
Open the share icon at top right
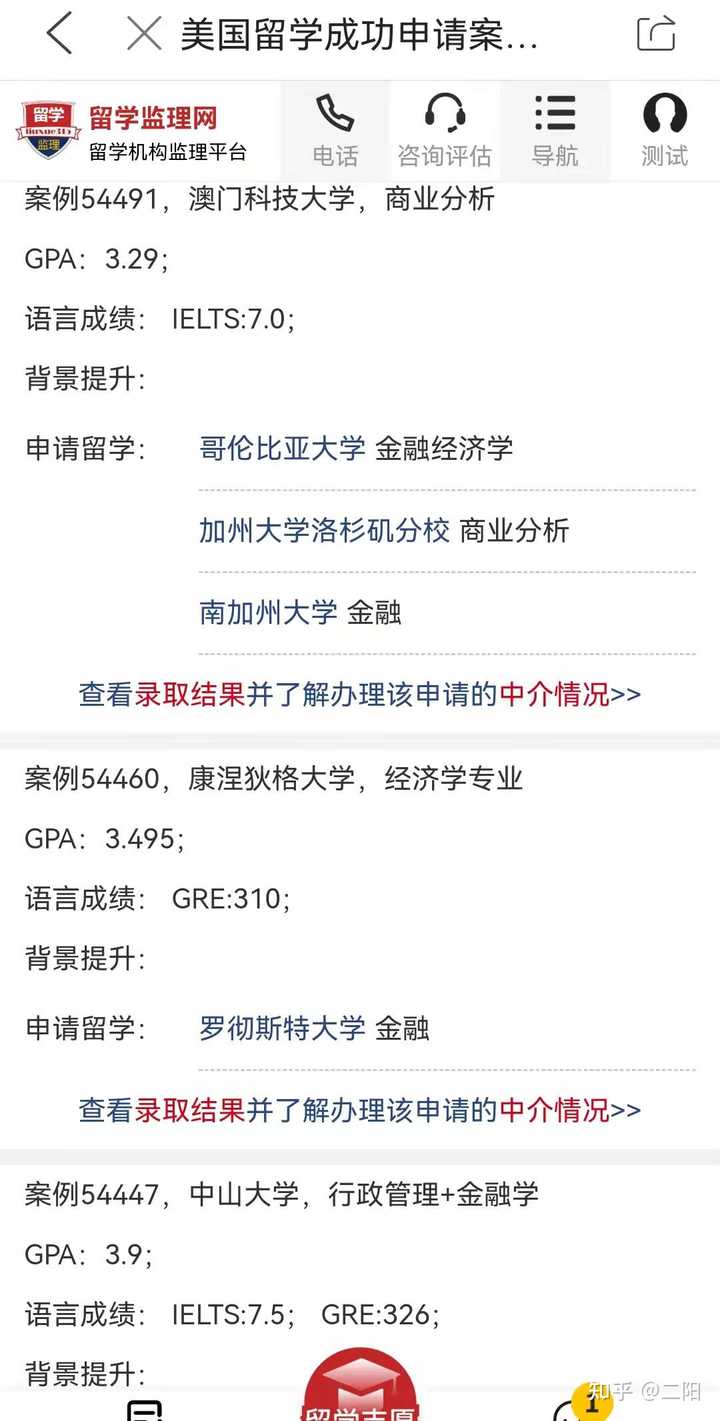(x=657, y=34)
